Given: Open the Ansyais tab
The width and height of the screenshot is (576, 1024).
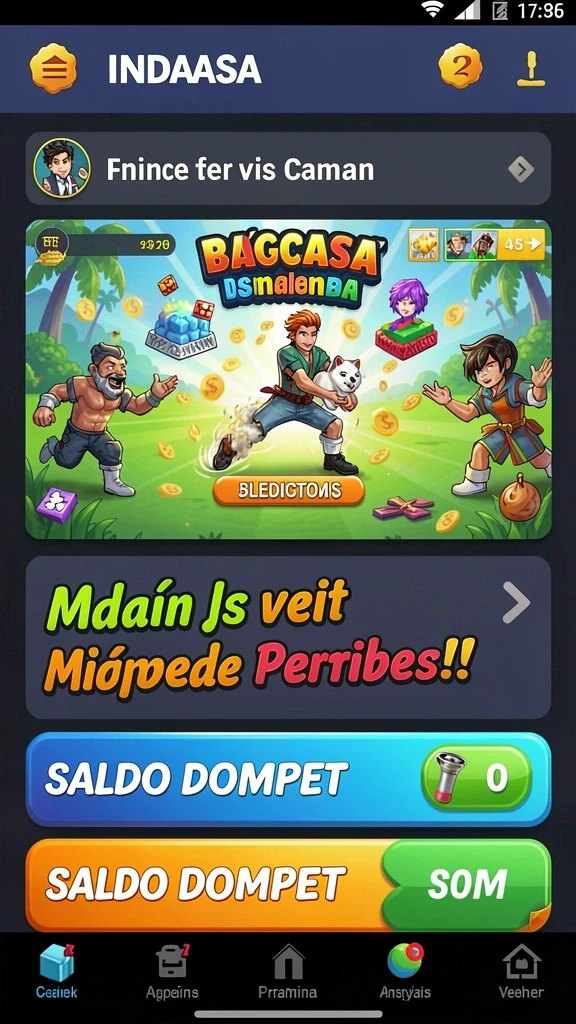Looking at the screenshot, I should pos(405,970).
